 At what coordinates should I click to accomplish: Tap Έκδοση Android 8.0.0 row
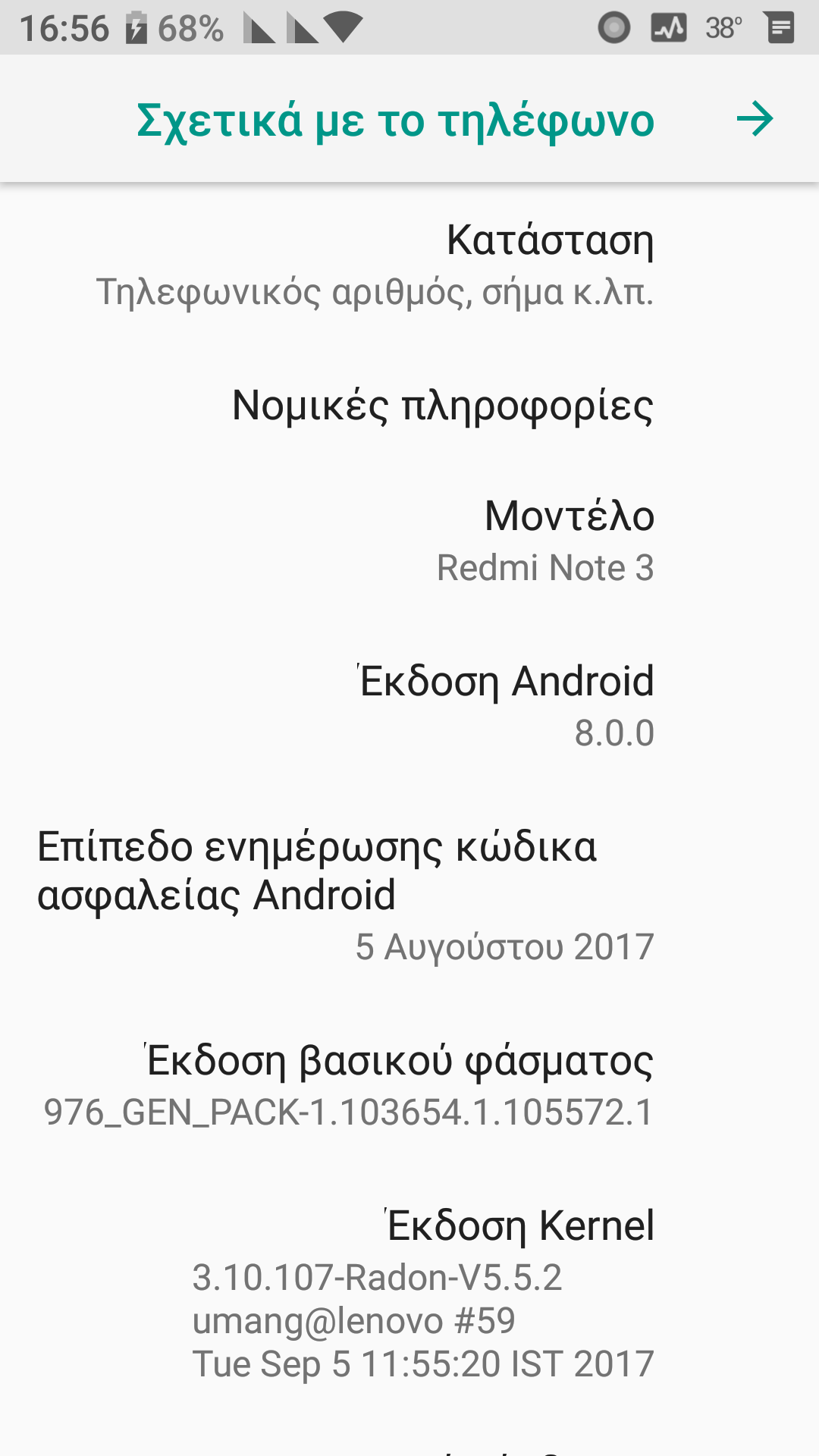click(409, 706)
